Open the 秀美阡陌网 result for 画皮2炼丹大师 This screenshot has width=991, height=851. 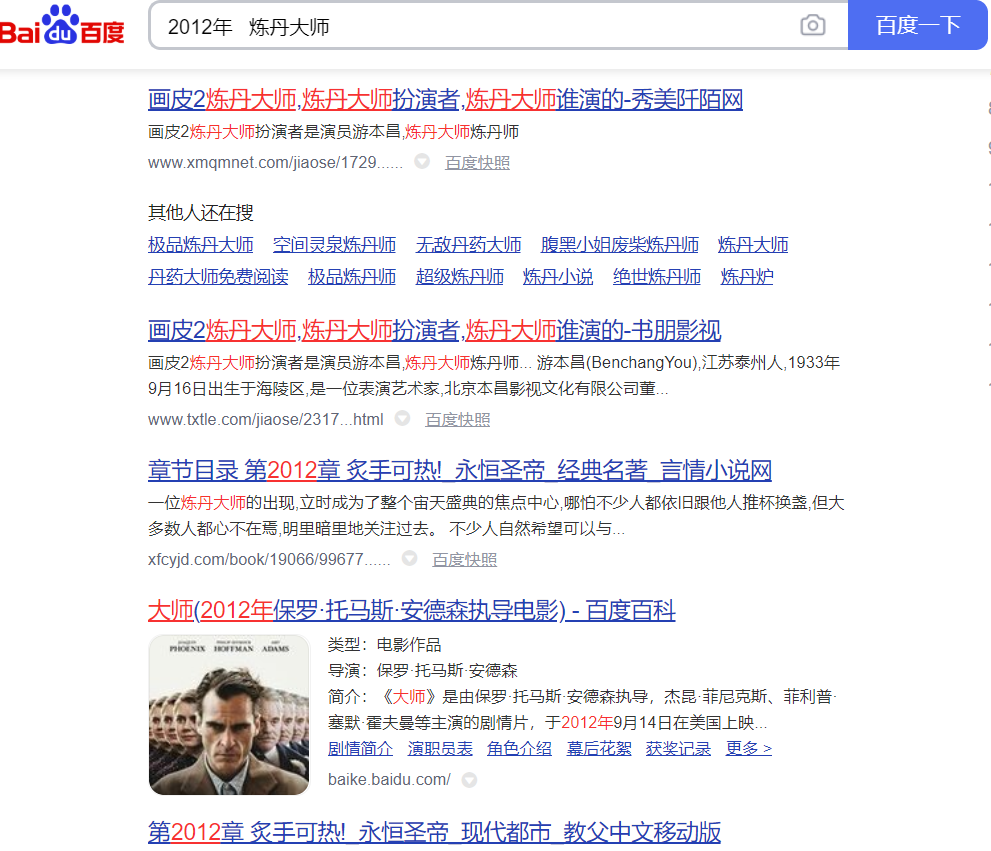[445, 100]
